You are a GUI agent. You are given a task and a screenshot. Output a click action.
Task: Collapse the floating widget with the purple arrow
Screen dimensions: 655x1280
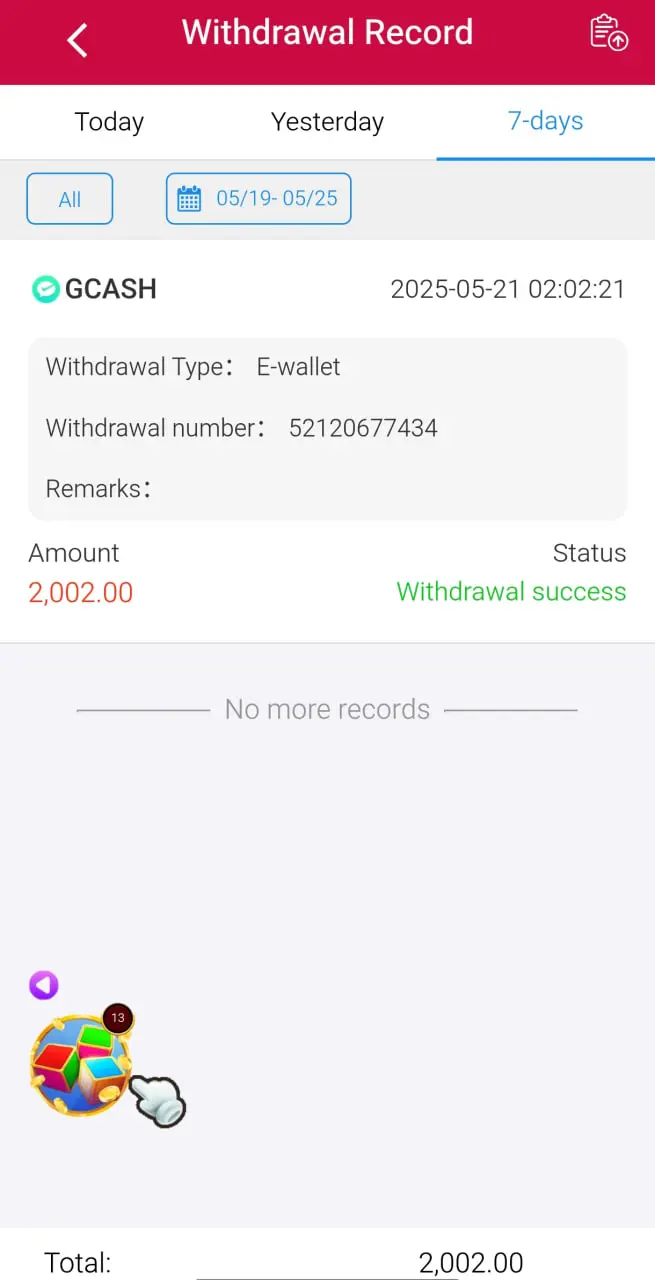[x=44, y=985]
